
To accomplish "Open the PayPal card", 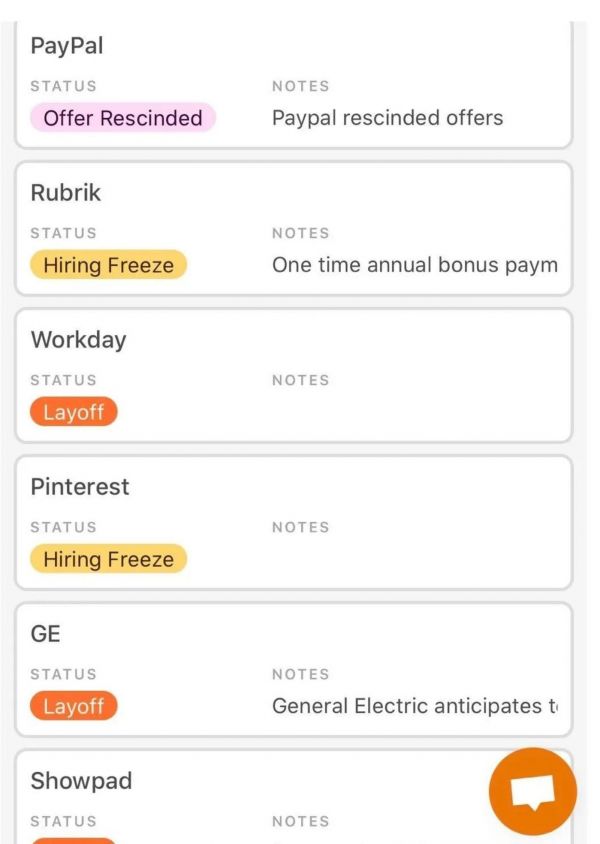I will 292,84.
